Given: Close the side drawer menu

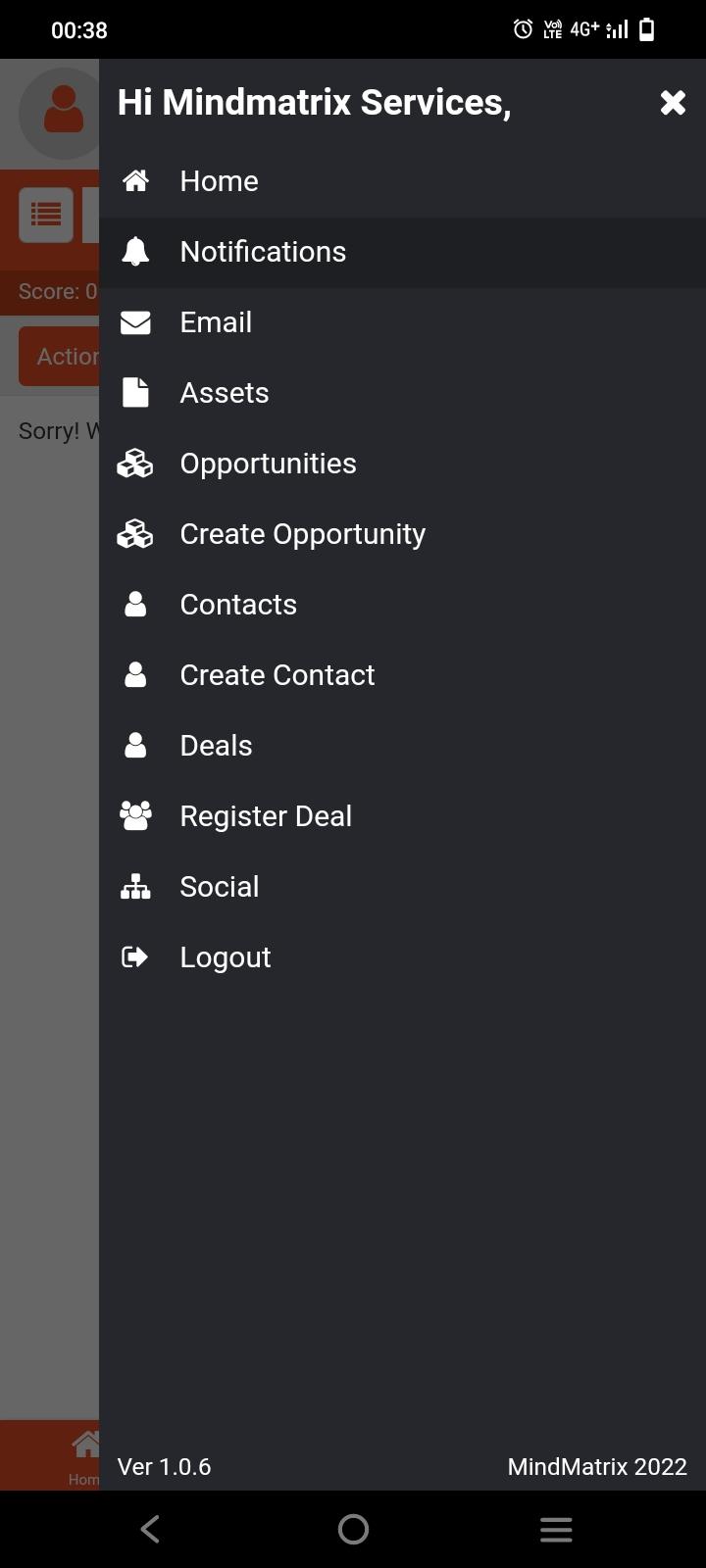Looking at the screenshot, I should (673, 102).
